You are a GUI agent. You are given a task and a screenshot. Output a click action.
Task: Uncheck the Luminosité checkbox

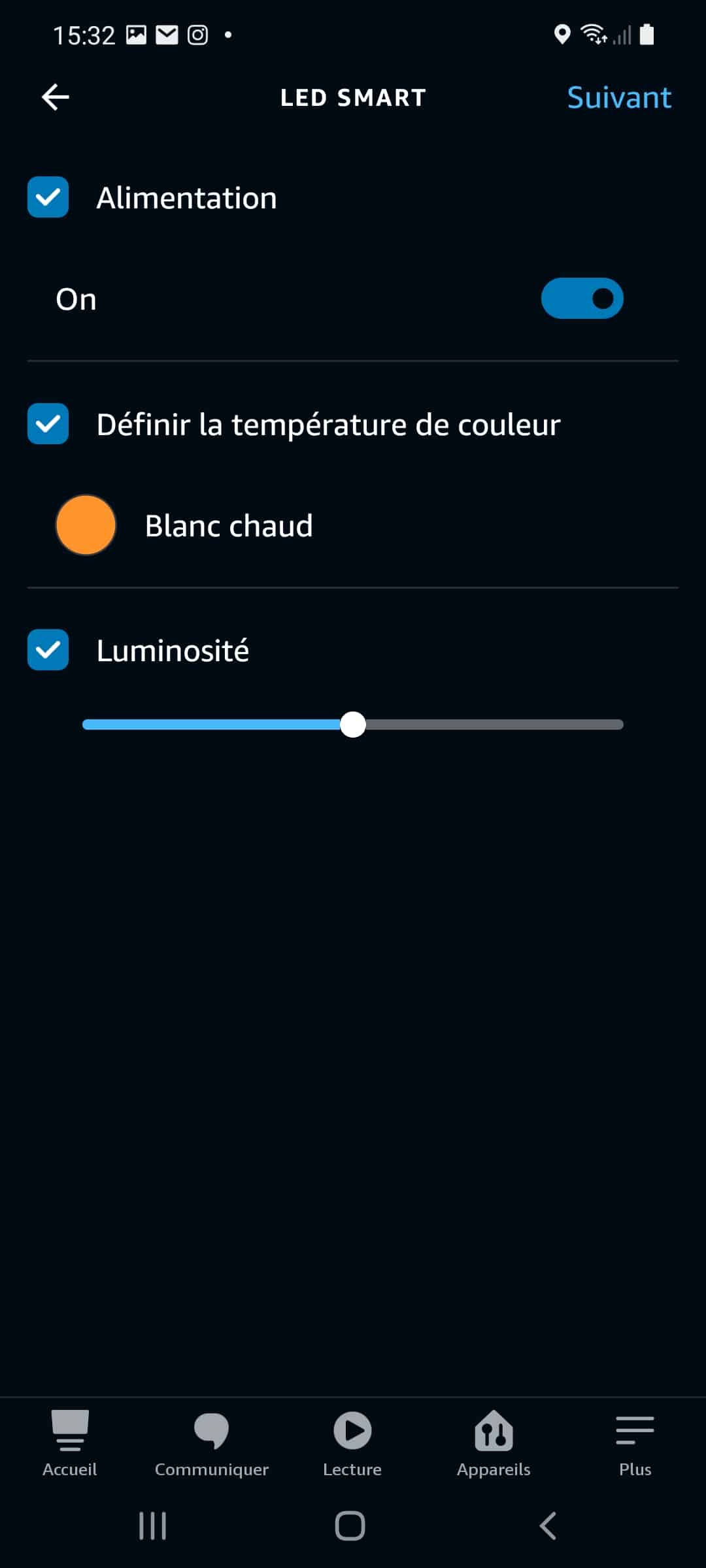[x=48, y=649]
